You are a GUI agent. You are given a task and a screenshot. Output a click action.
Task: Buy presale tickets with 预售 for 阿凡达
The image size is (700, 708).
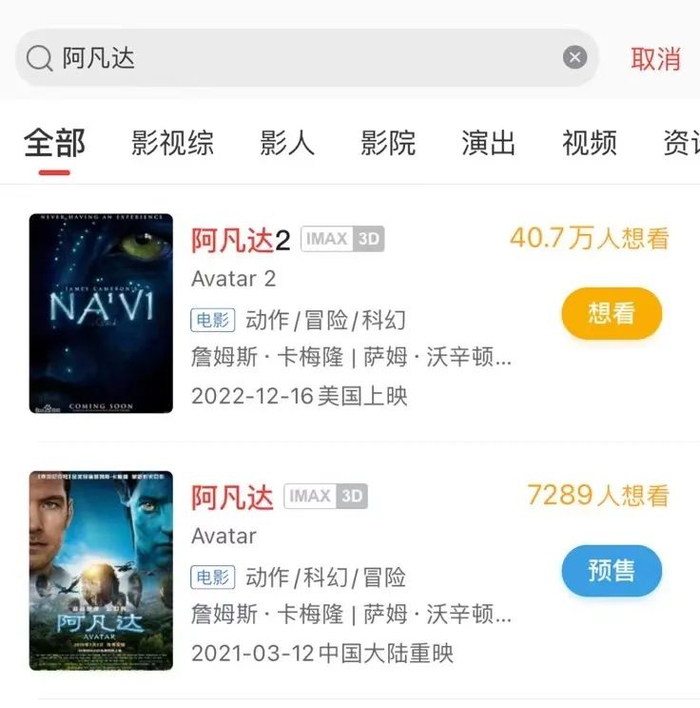pos(612,570)
